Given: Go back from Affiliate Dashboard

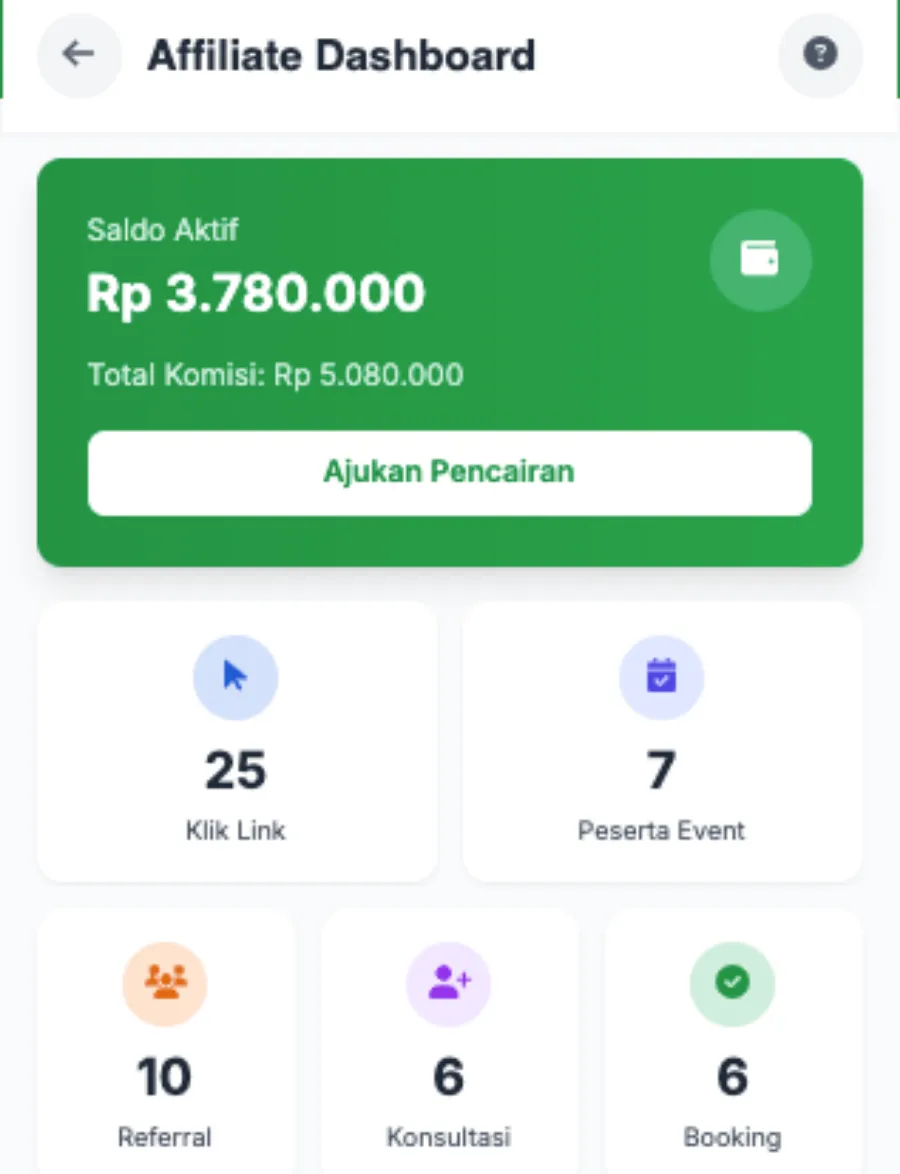Looking at the screenshot, I should point(78,54).
